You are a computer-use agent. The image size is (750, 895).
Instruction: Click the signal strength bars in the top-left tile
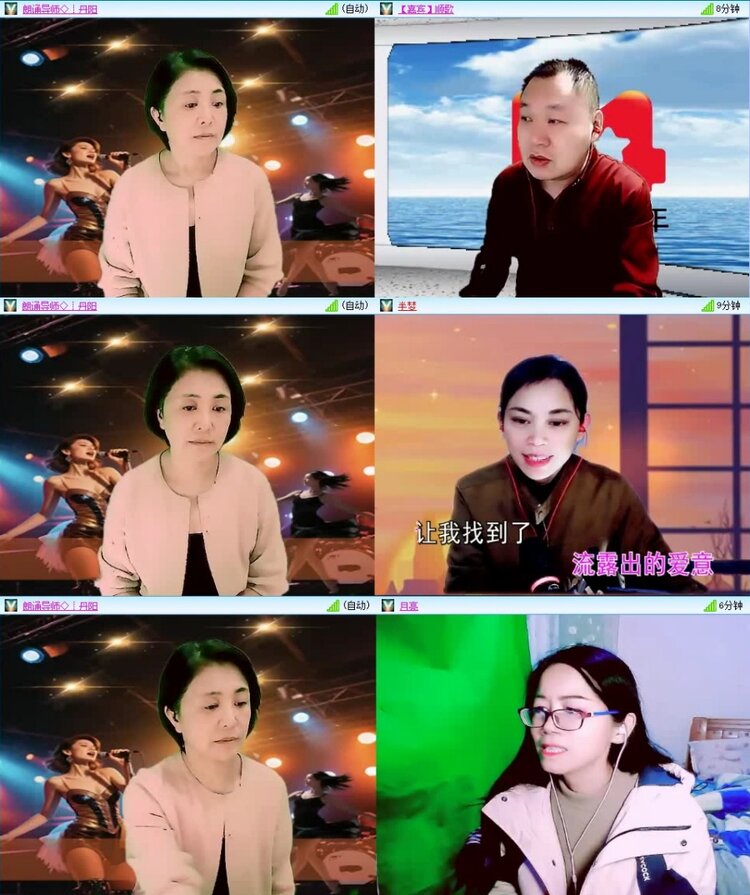coord(331,9)
